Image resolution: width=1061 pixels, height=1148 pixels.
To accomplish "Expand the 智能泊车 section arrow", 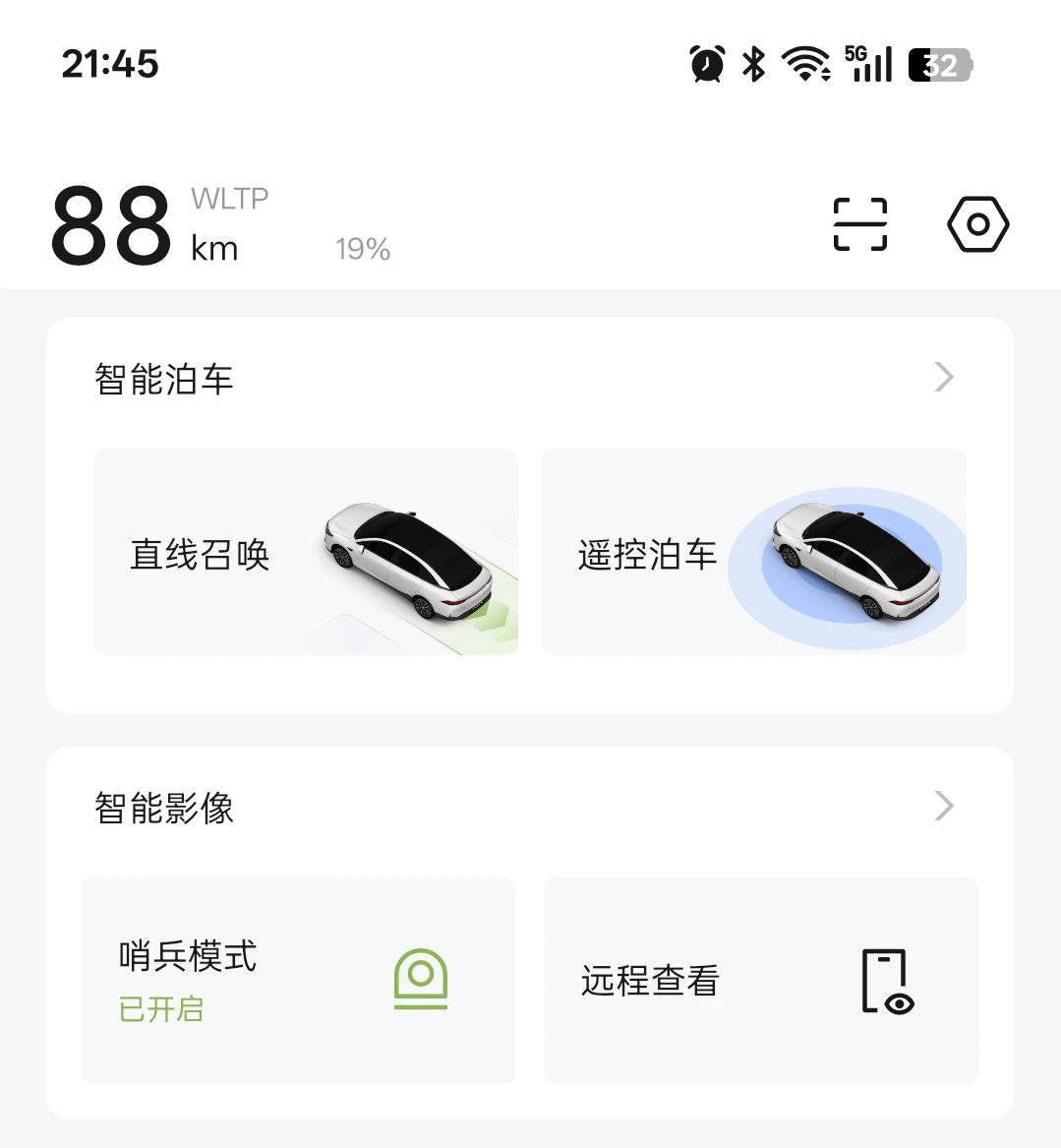I will pyautogui.click(x=944, y=378).
